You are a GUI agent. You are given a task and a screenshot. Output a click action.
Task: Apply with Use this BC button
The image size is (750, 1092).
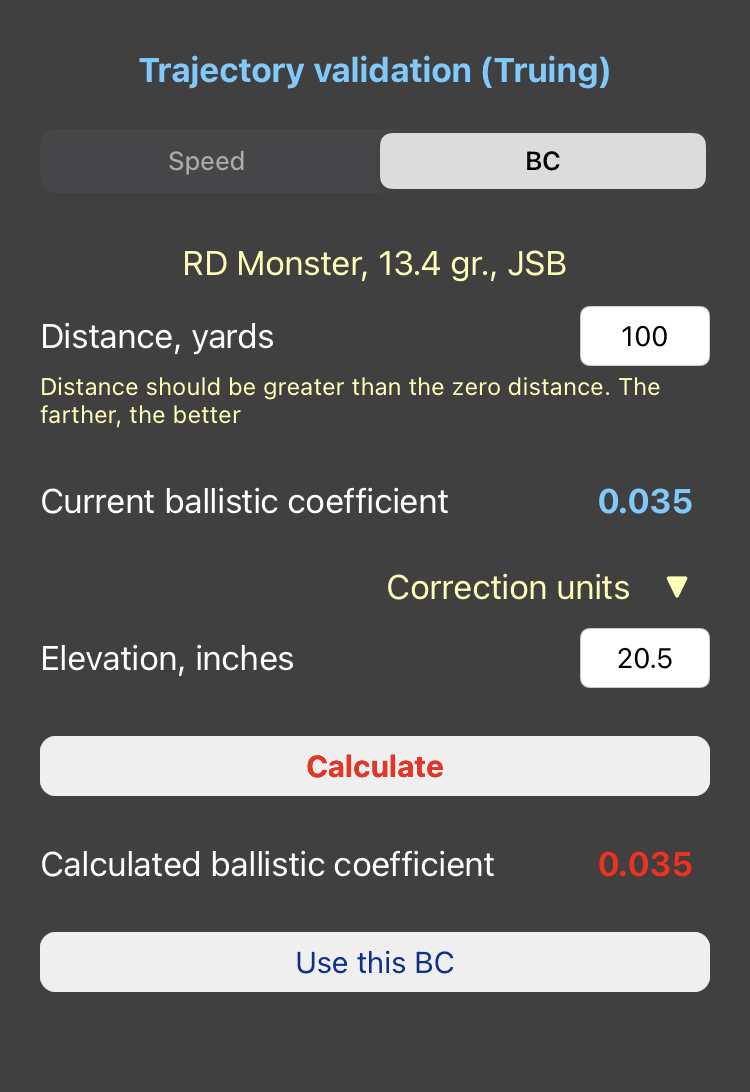(375, 962)
